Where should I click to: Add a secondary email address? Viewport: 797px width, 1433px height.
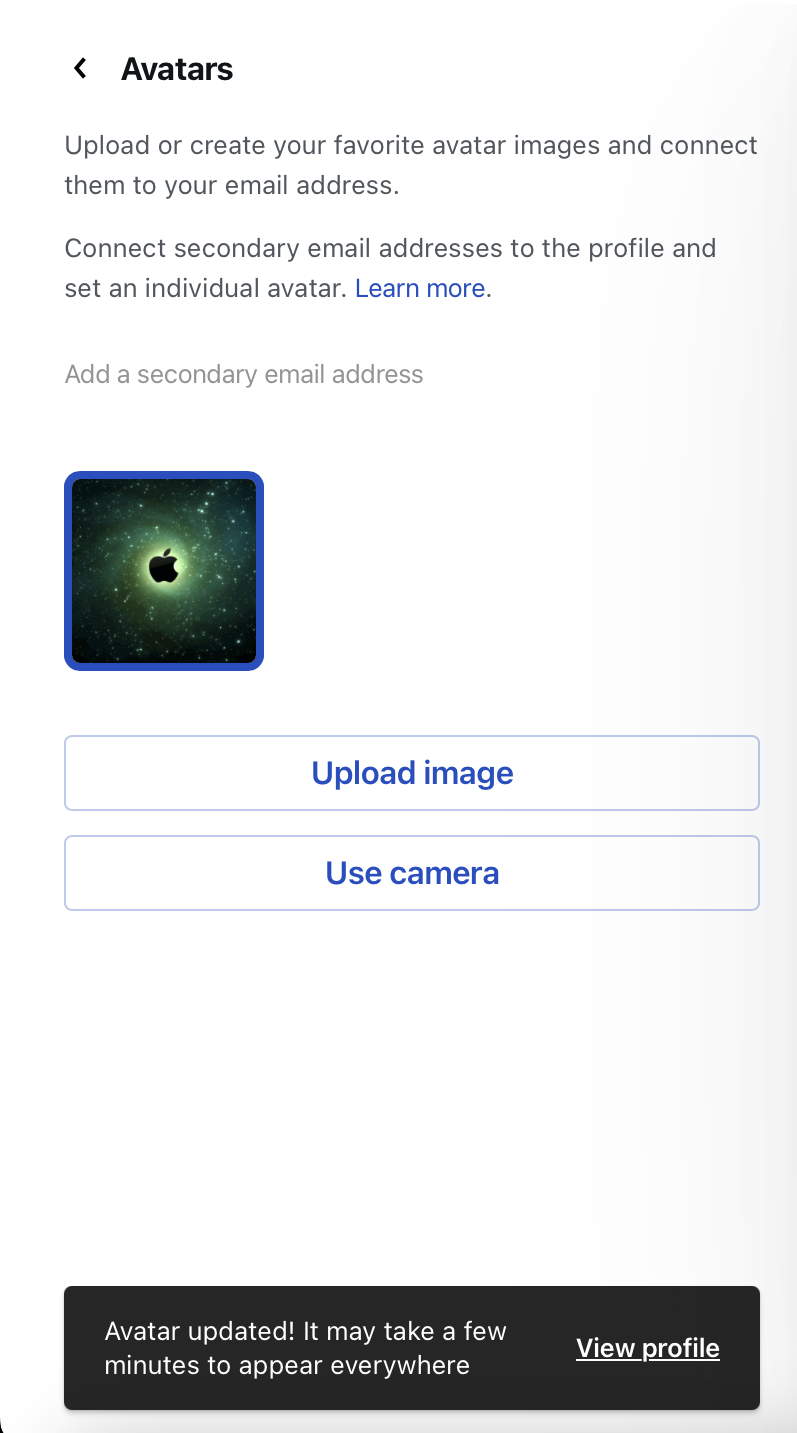[244, 375]
